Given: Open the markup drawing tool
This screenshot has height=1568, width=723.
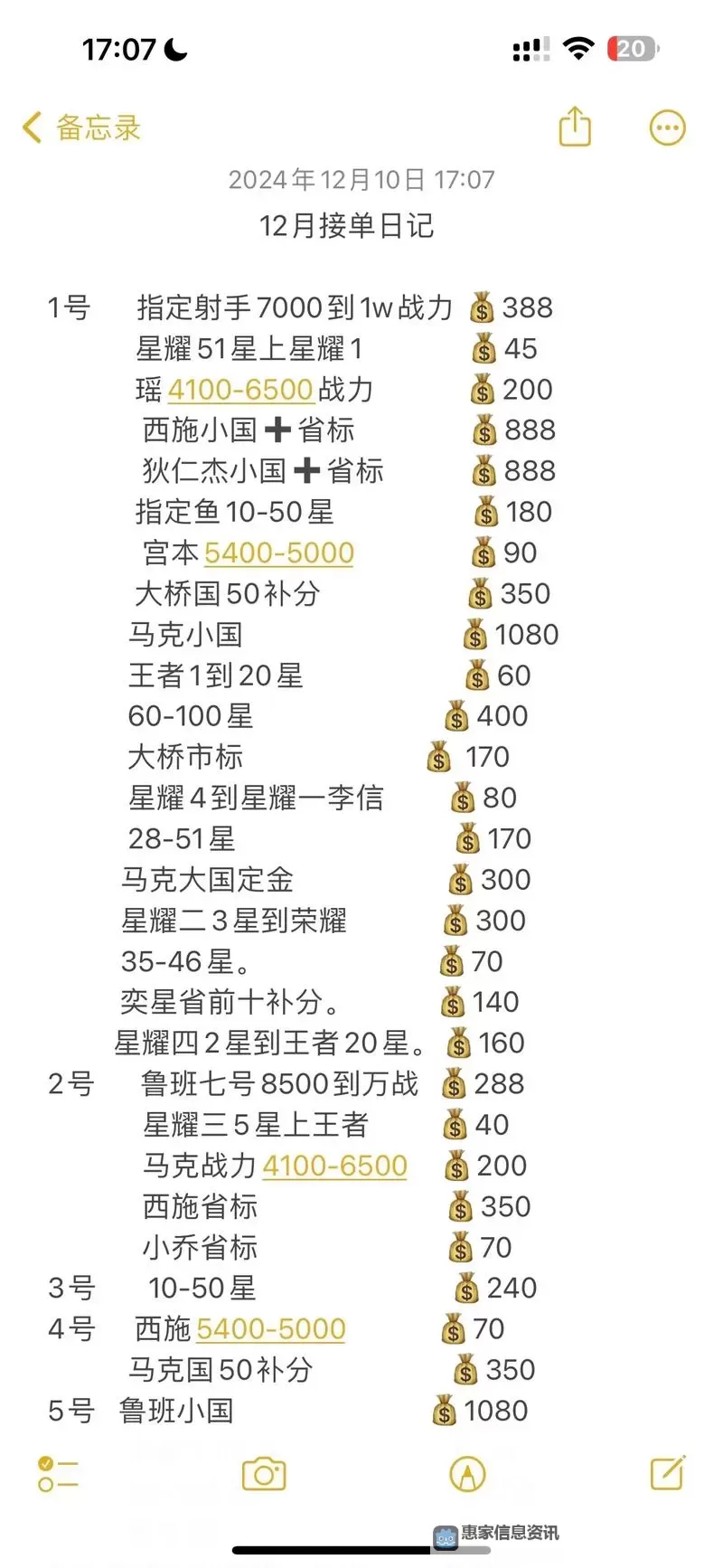Looking at the screenshot, I should click(467, 1475).
